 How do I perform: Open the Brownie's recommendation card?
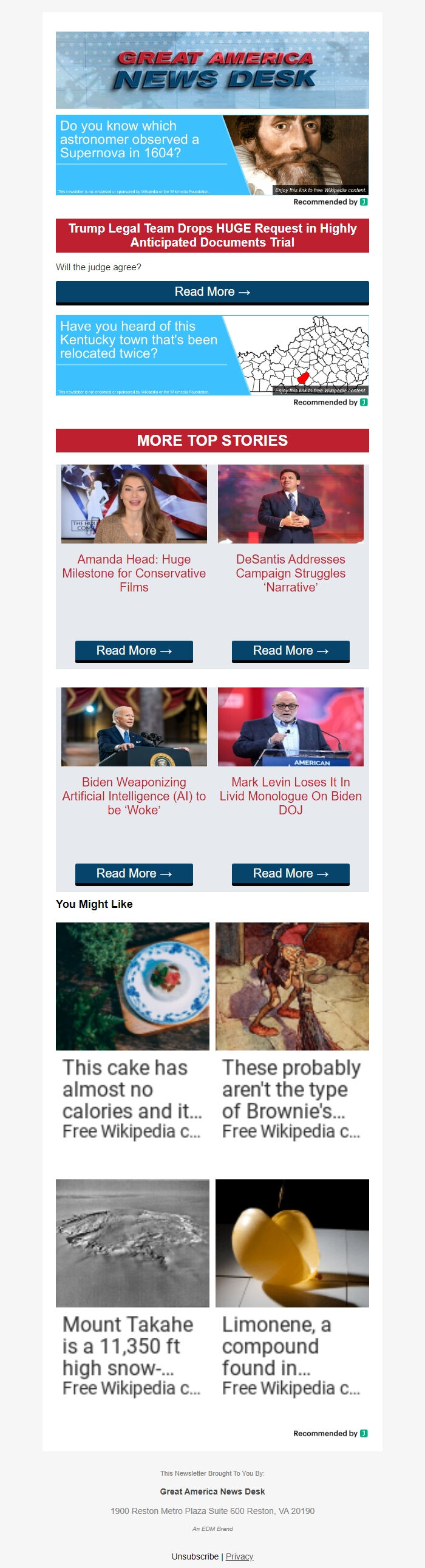point(291,1035)
